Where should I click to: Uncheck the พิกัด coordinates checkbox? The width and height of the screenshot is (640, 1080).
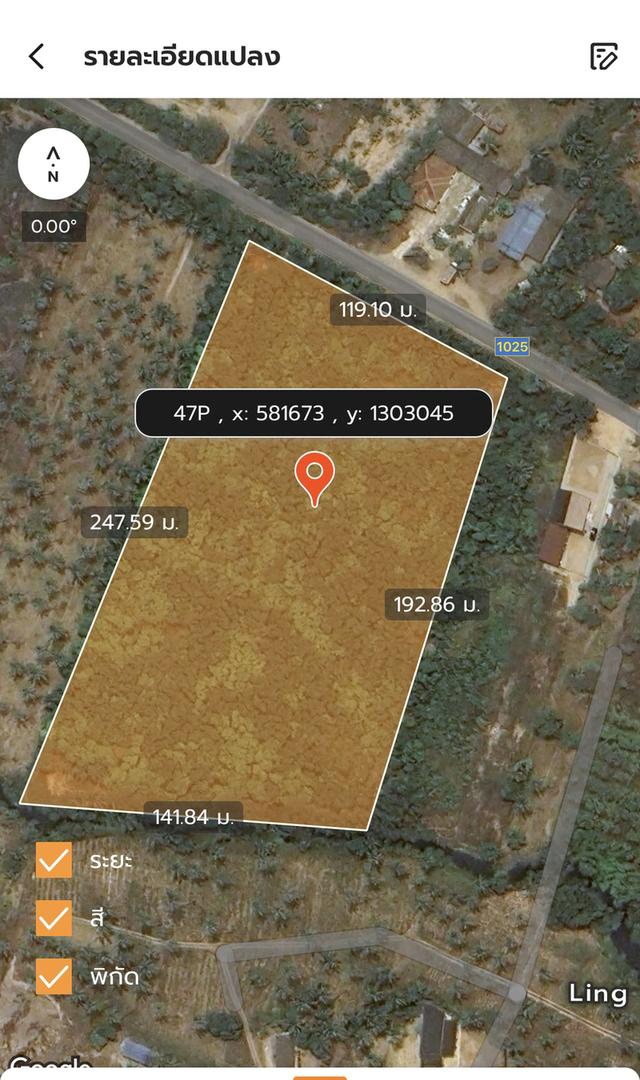click(54, 976)
